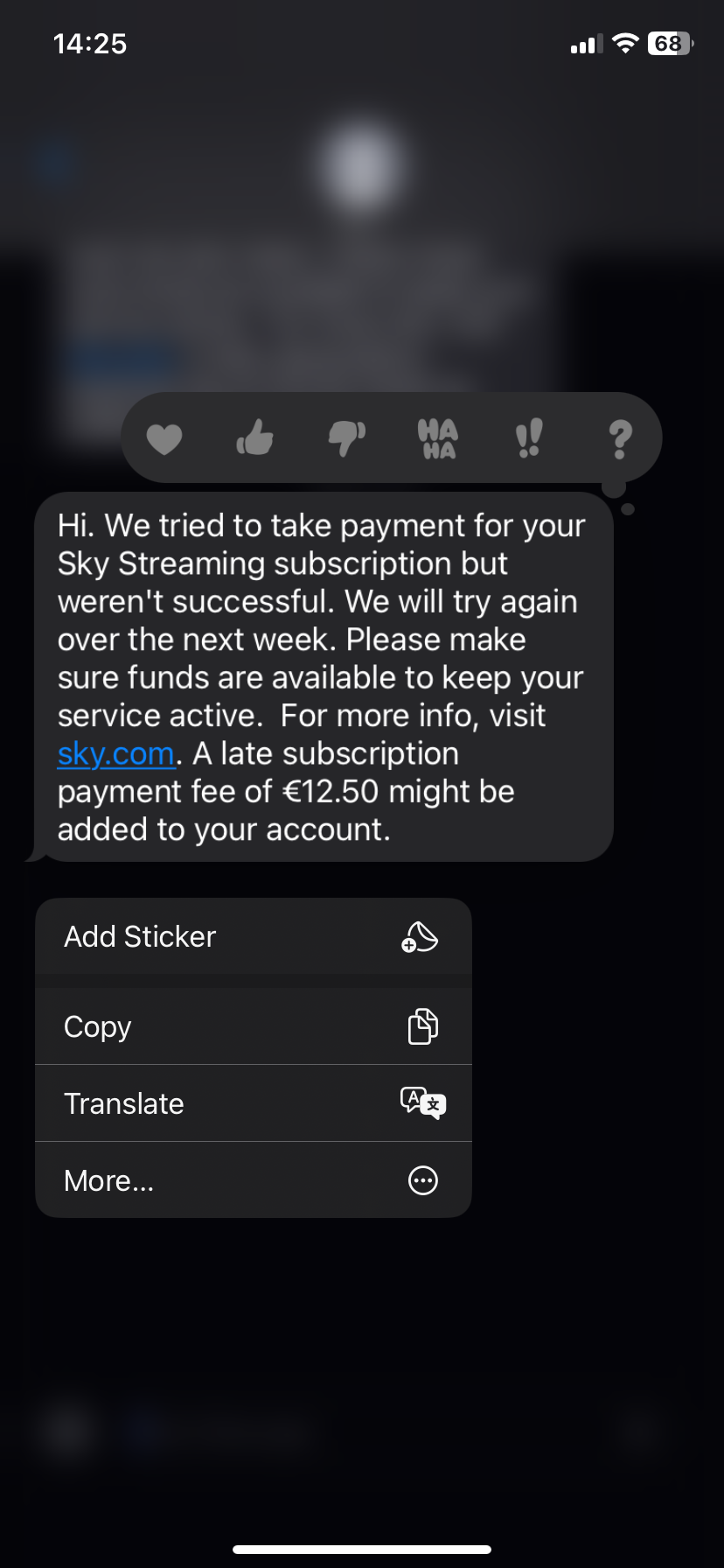Click the Copy document icon

pos(422,1026)
